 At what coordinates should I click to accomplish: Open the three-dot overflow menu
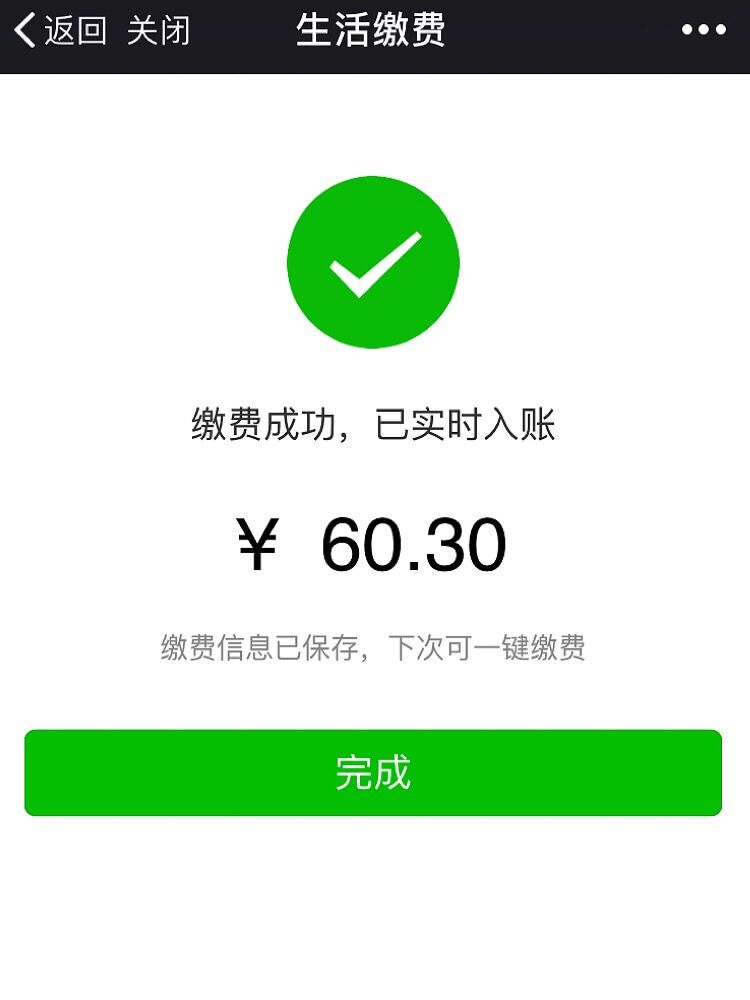(x=704, y=30)
